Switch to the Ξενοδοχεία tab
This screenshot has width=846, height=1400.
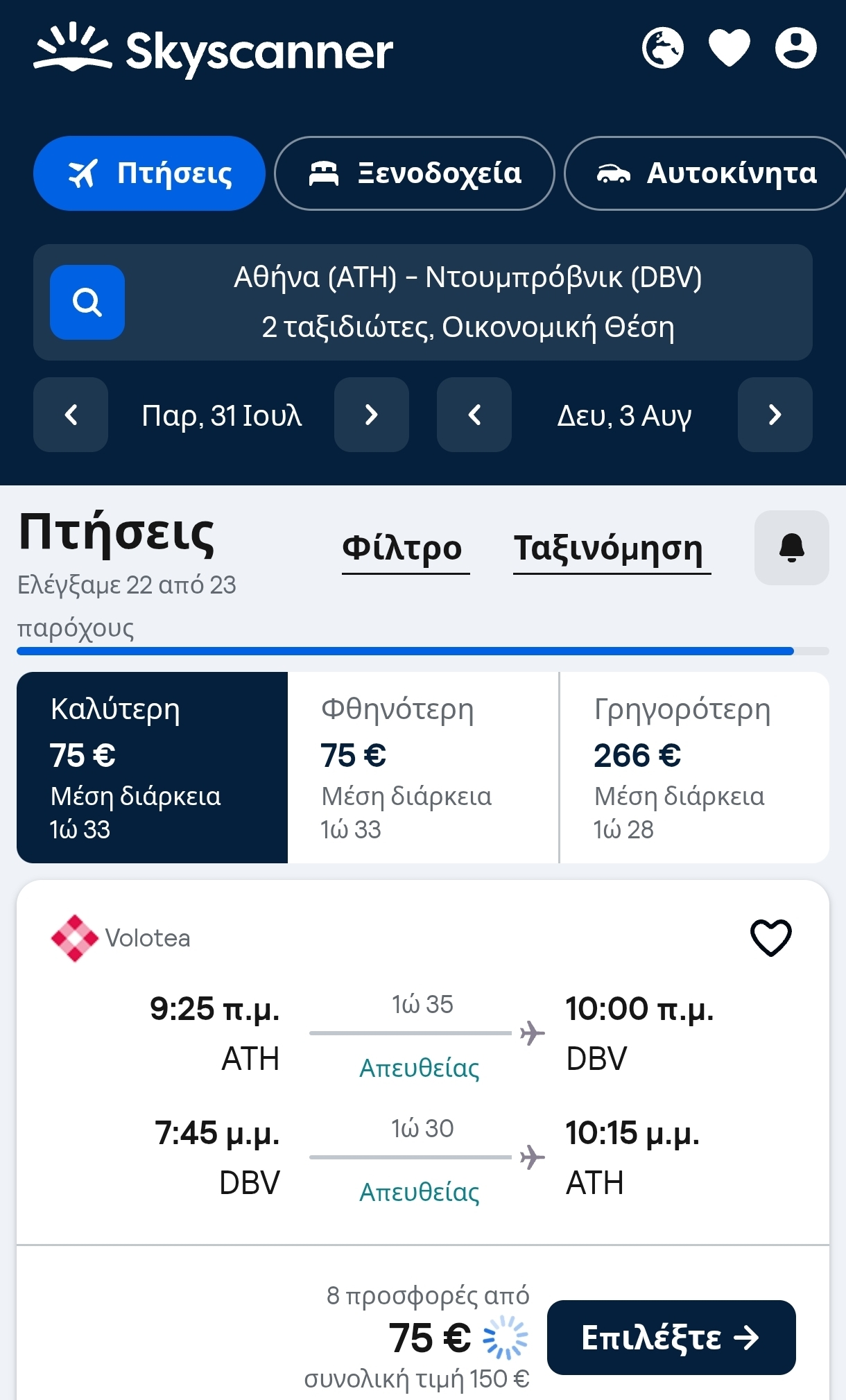click(x=415, y=173)
